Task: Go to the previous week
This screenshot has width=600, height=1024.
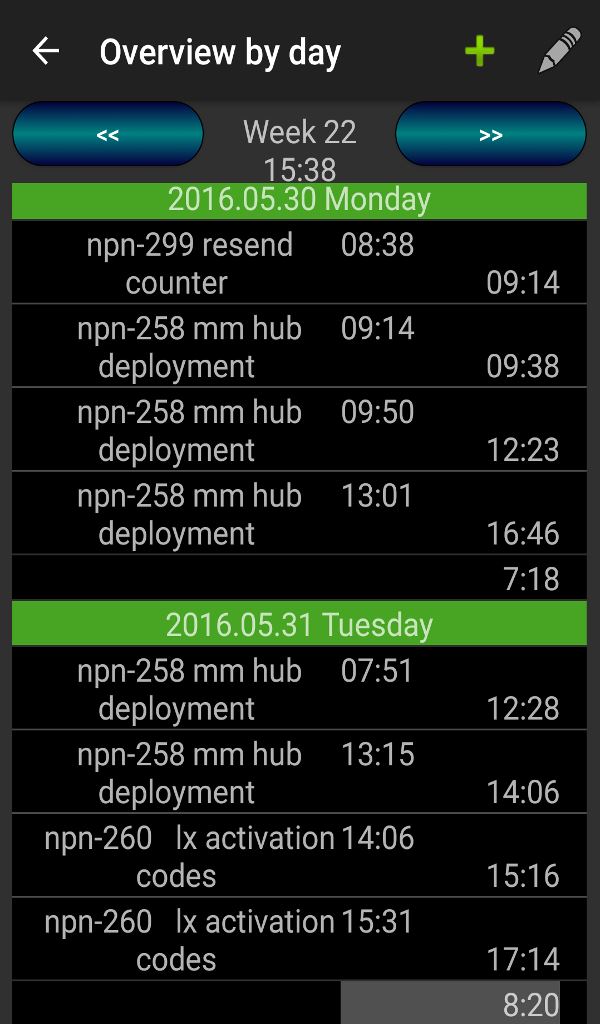Action: click(108, 134)
